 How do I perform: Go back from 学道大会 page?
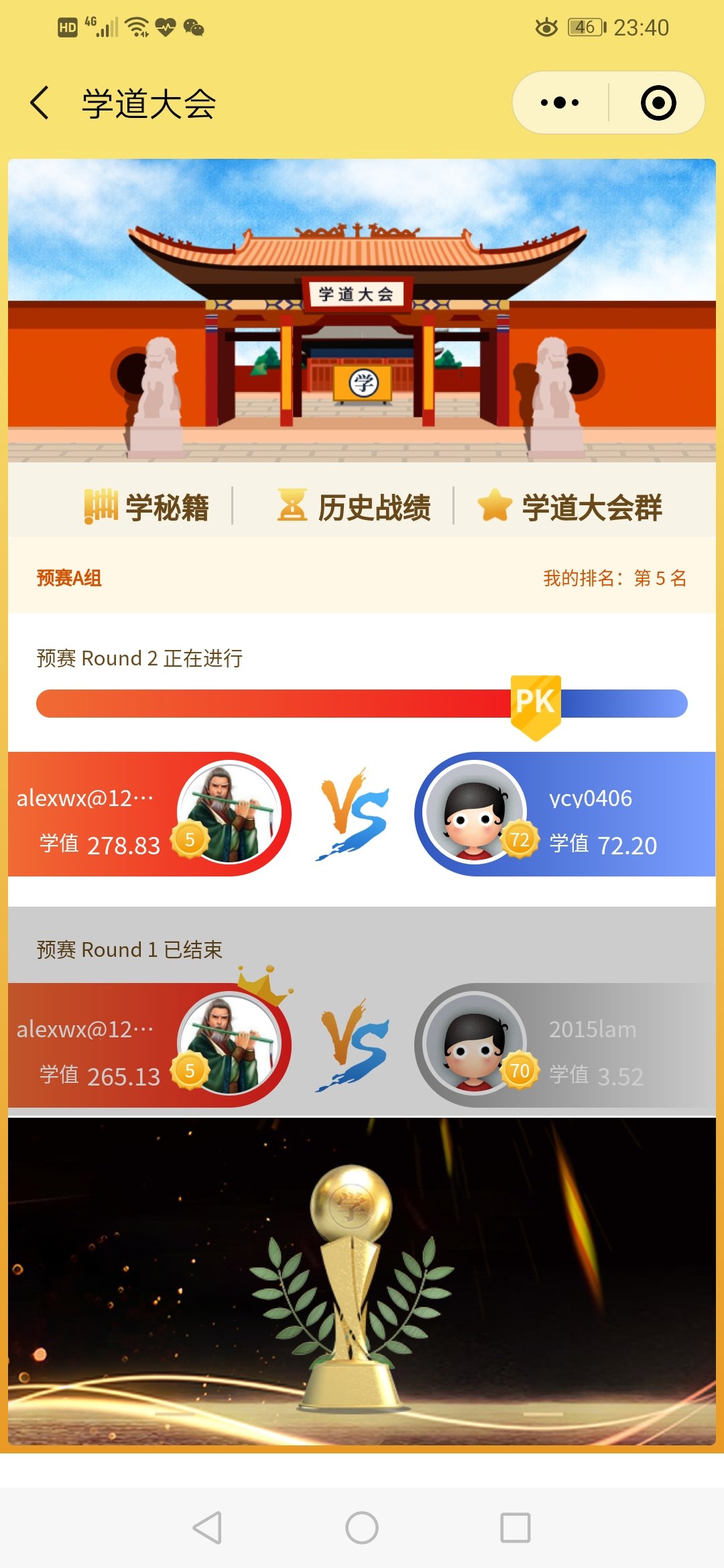[40, 103]
